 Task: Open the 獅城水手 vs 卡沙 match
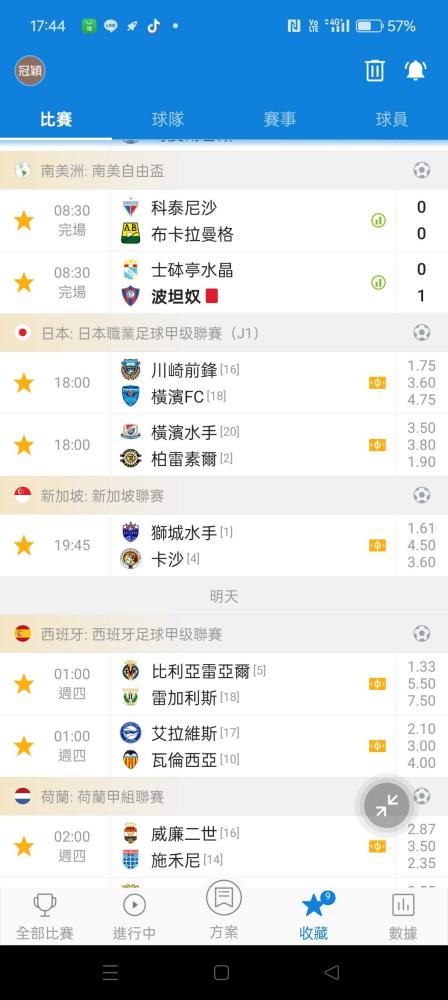click(224, 545)
